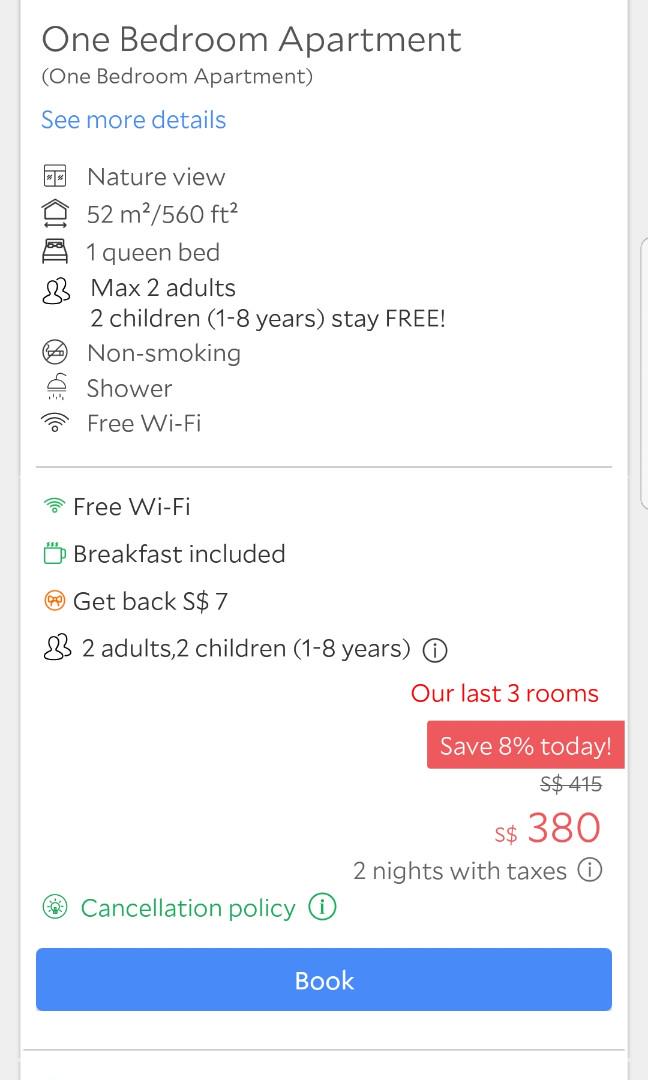The height and width of the screenshot is (1080, 648).
Task: Open the Cancellation policy link
Action: coord(188,908)
